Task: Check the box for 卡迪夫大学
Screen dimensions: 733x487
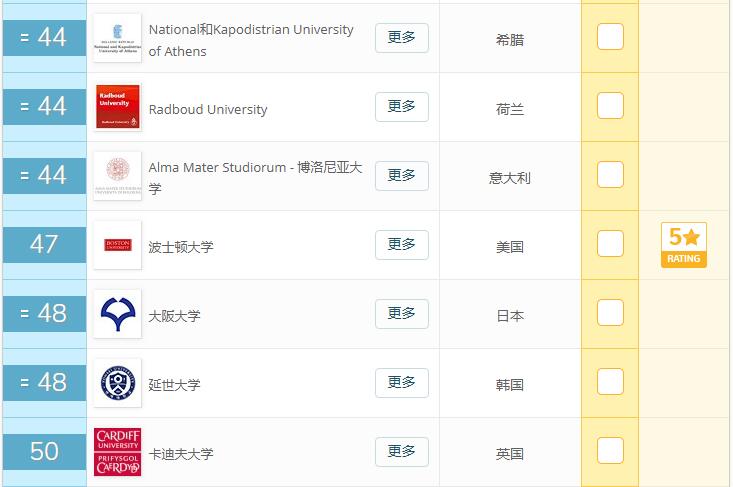Action: 610,451
